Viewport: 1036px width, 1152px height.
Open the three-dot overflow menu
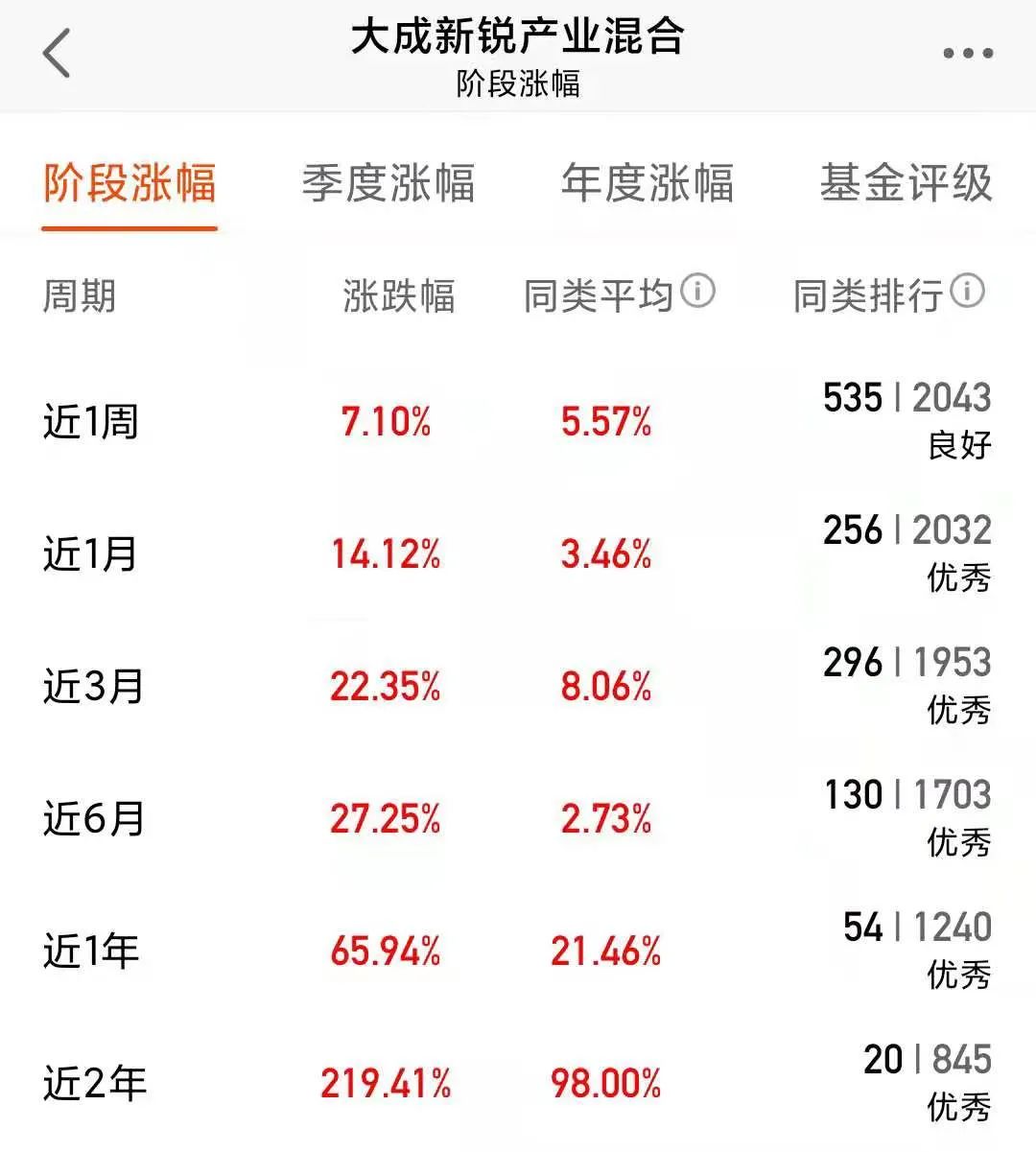pos(967,54)
